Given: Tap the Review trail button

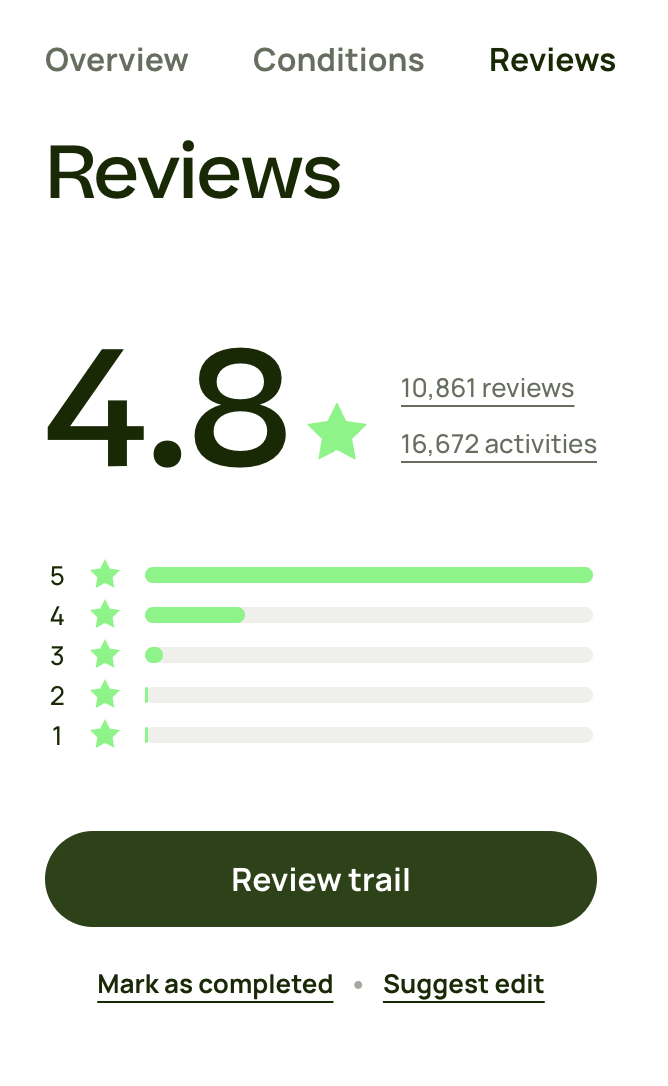Looking at the screenshot, I should coord(321,879).
